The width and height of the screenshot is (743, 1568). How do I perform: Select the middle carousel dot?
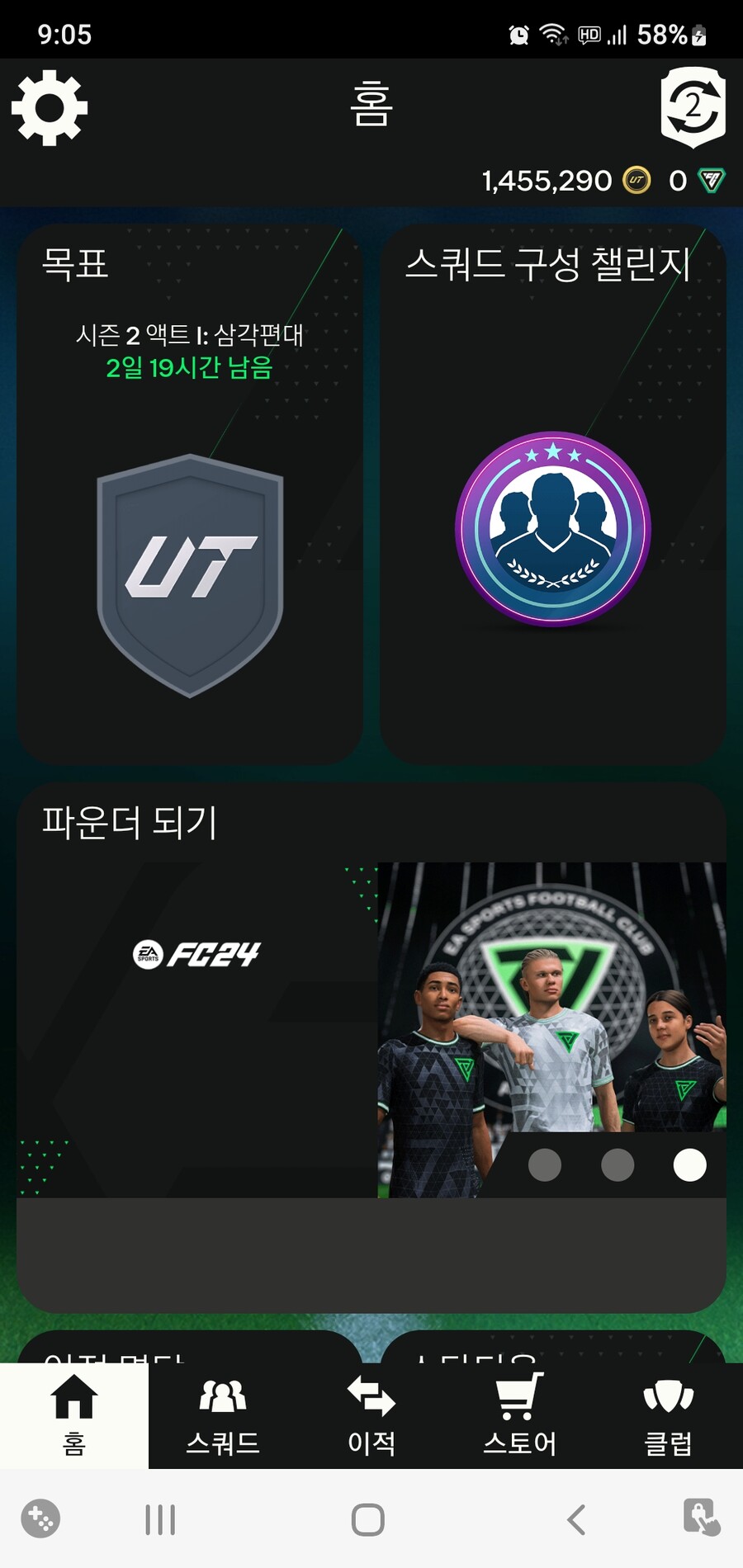click(618, 1165)
